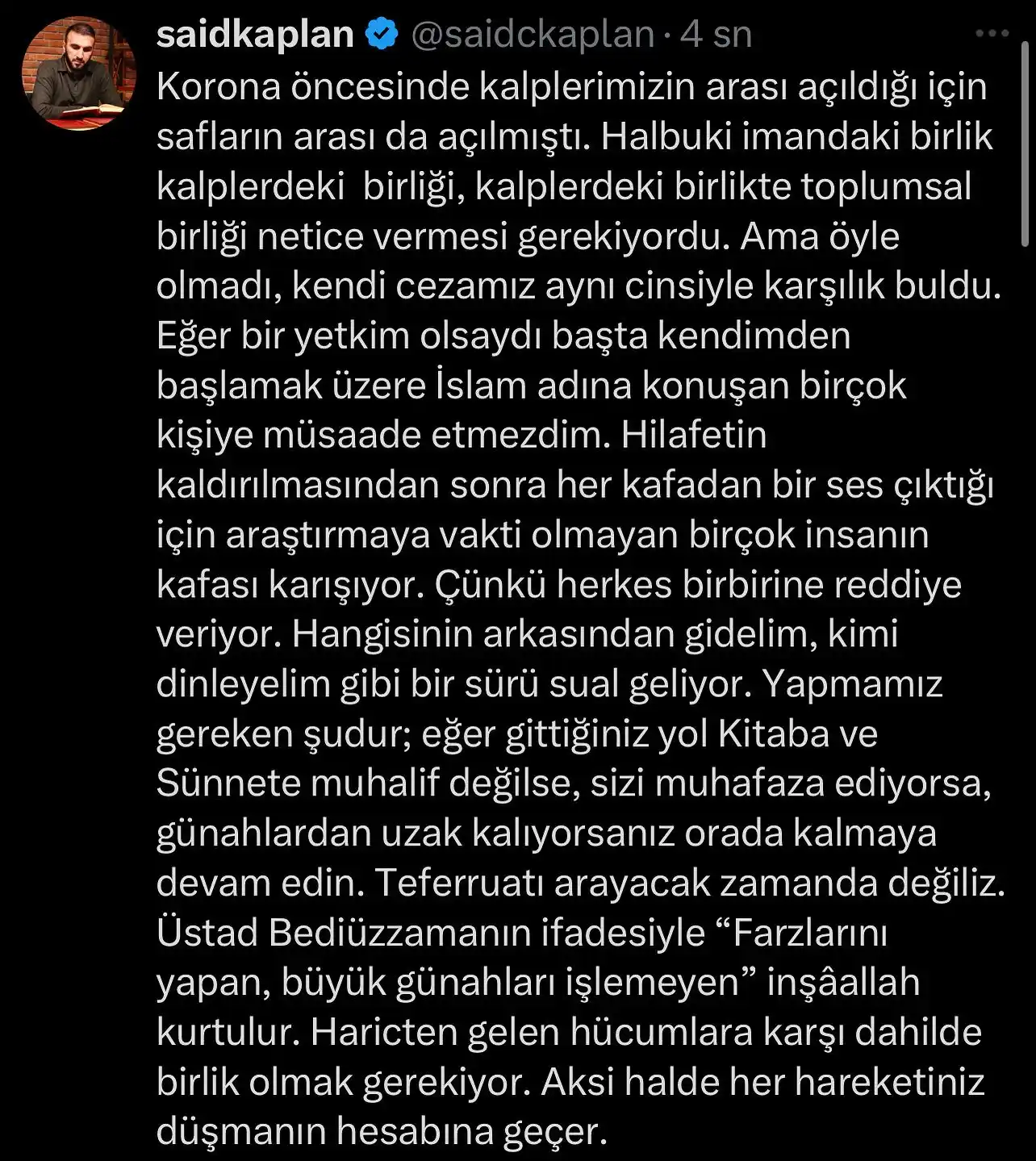1036x1161 pixels.
Task: Open the tweet's three-dot overflow menu
Action: pyautogui.click(x=992, y=34)
